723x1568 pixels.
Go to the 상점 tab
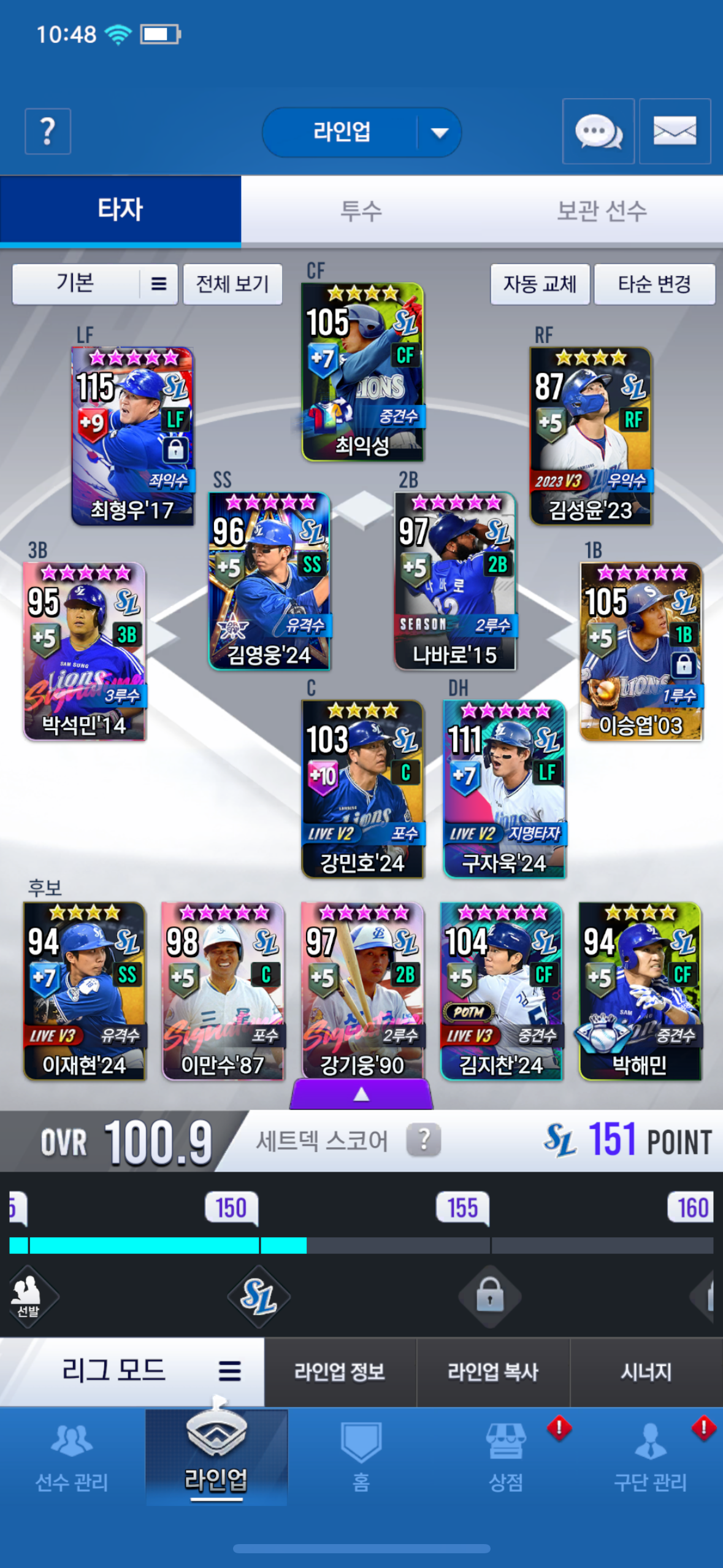tap(505, 1457)
